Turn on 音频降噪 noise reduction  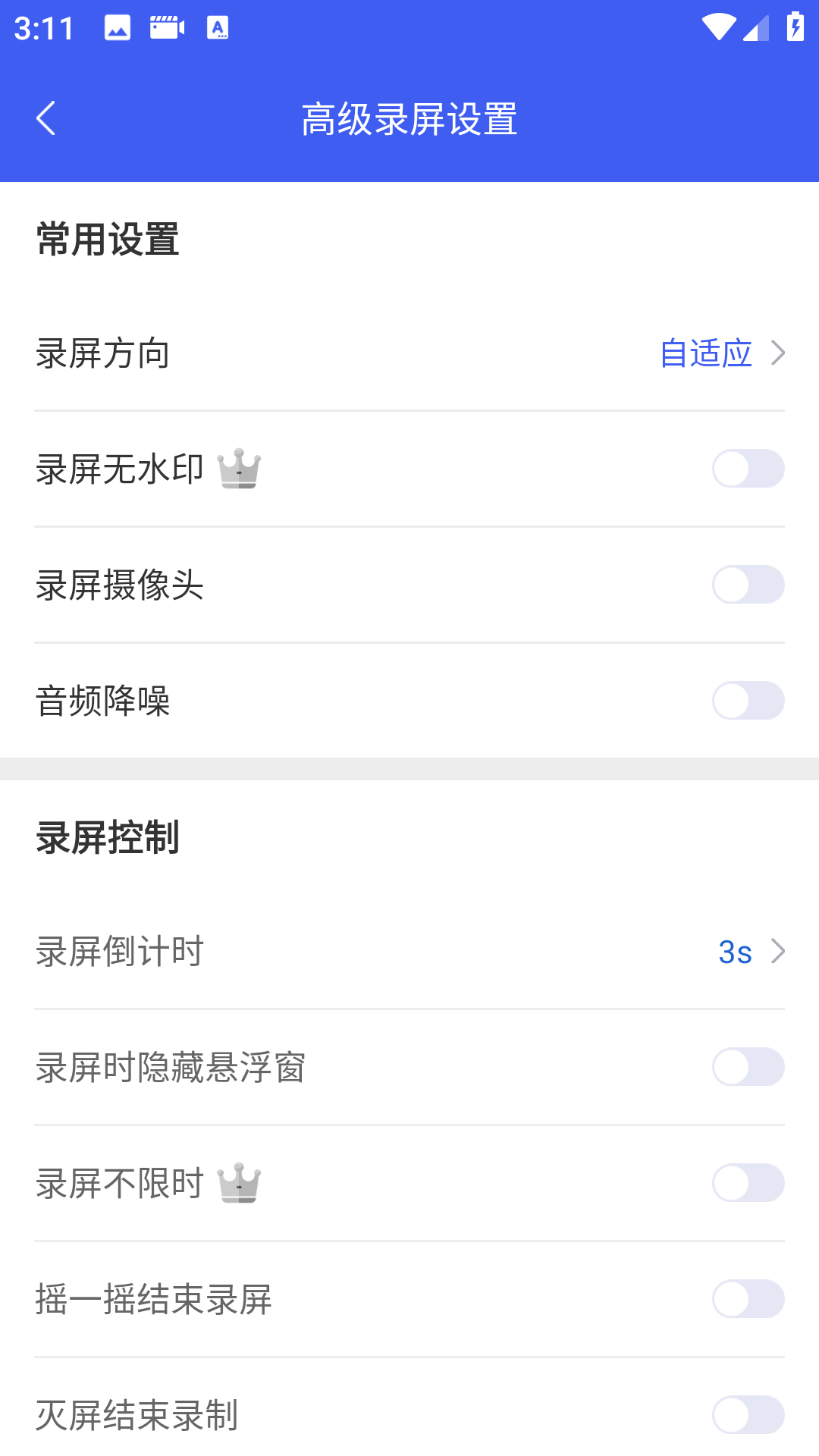click(748, 701)
